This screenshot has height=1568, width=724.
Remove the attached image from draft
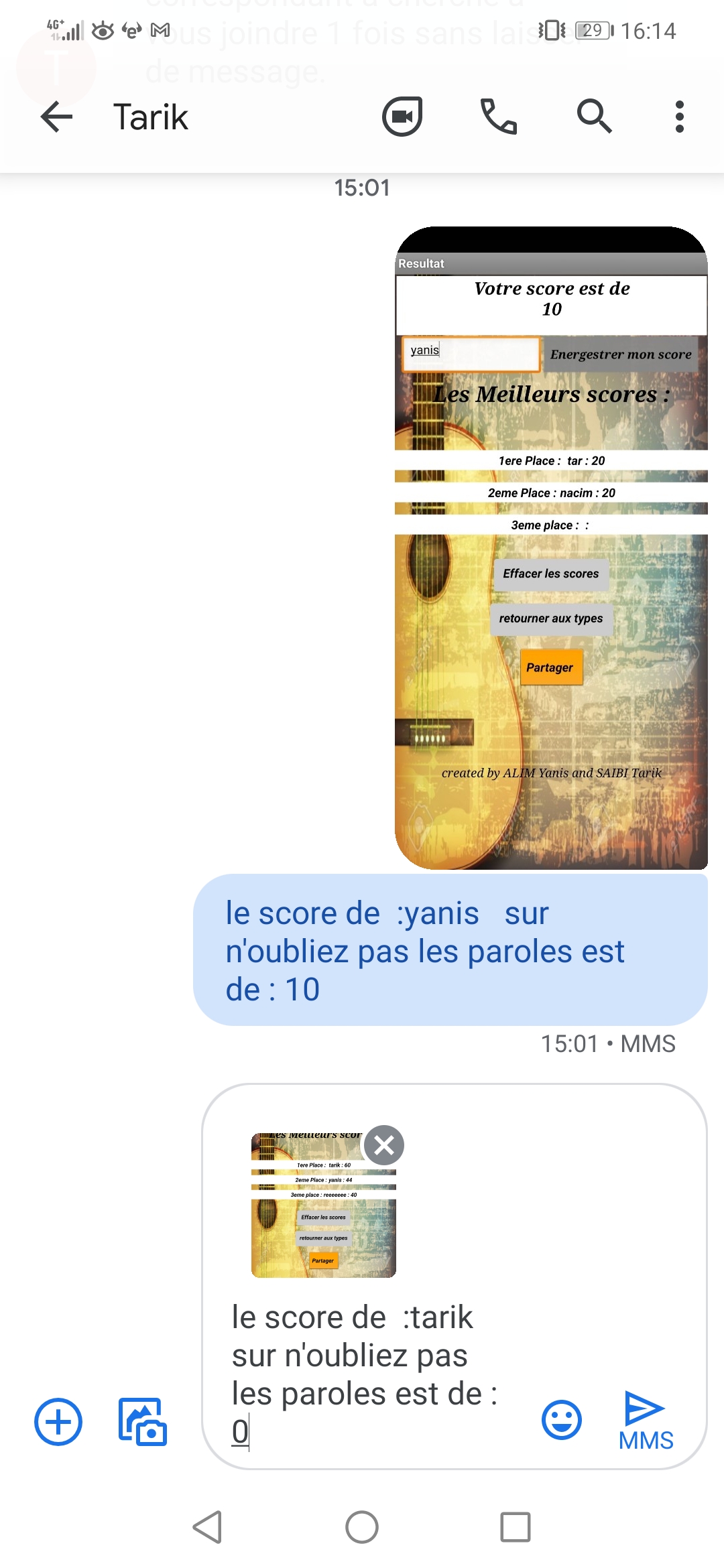click(384, 1145)
